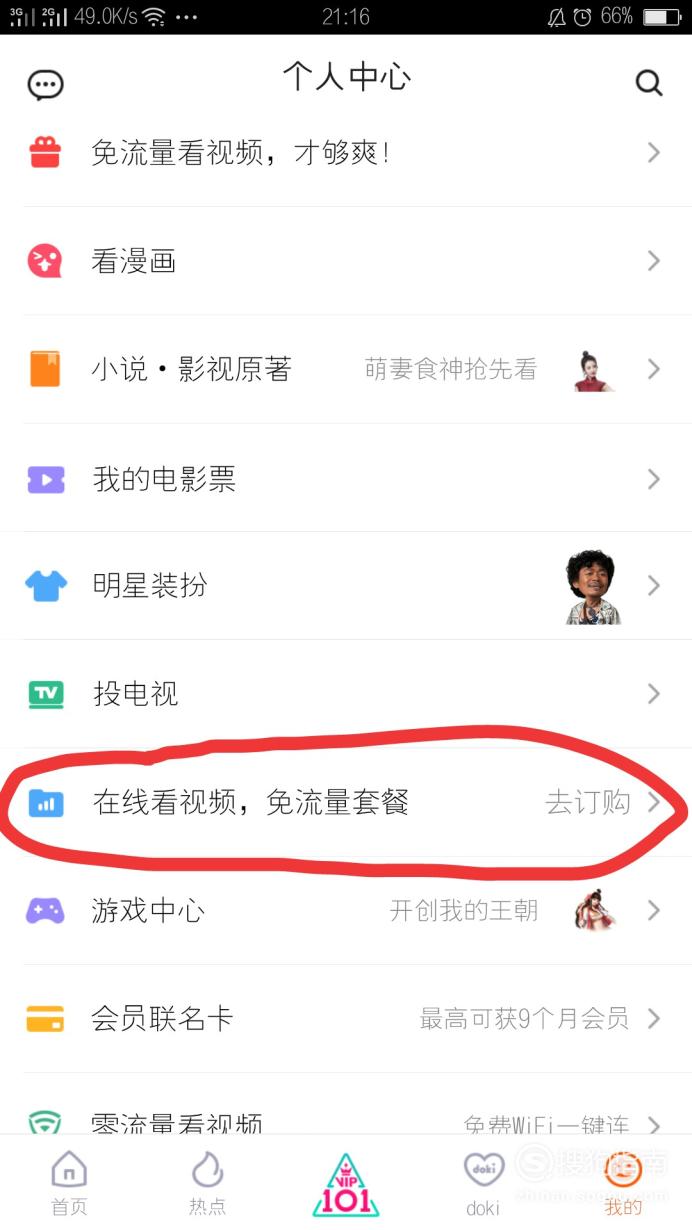Open the VIP 101 center tab
The image size is (692, 1230).
click(346, 1182)
